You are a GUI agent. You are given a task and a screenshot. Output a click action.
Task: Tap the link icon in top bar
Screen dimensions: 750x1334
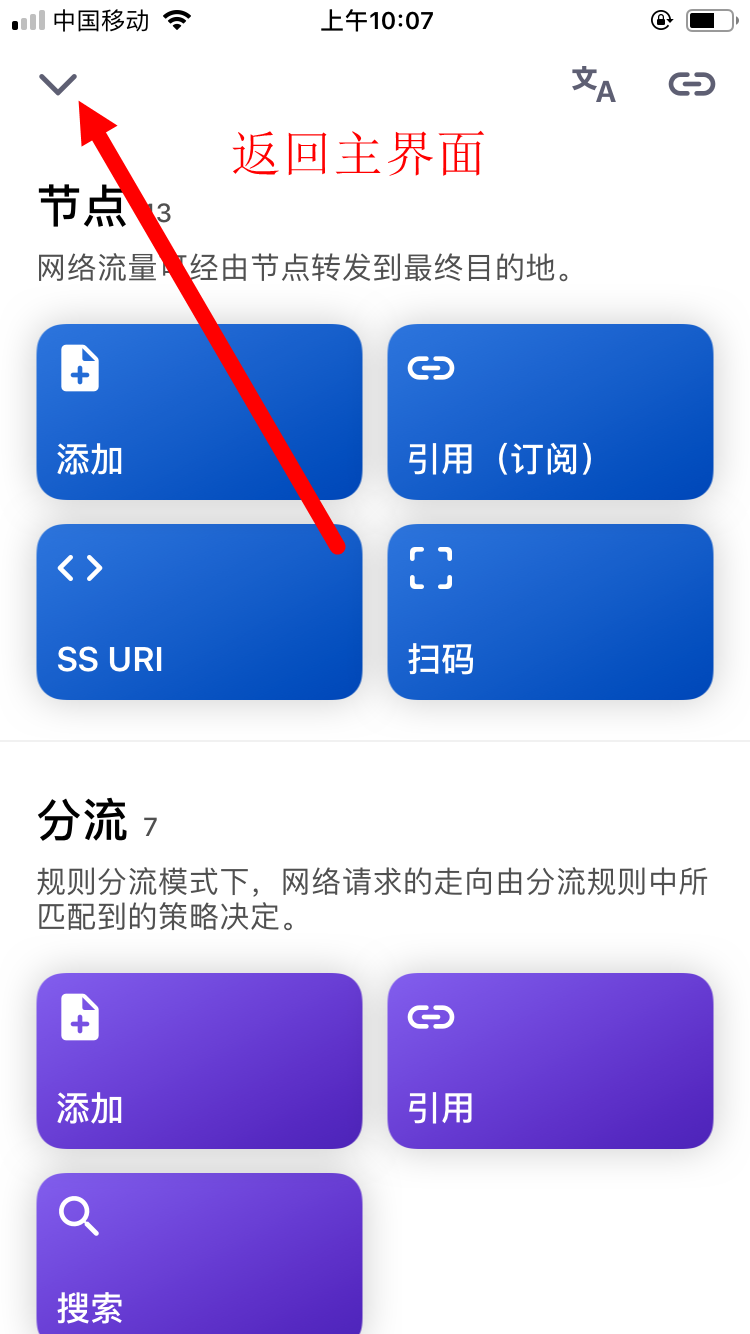click(692, 84)
